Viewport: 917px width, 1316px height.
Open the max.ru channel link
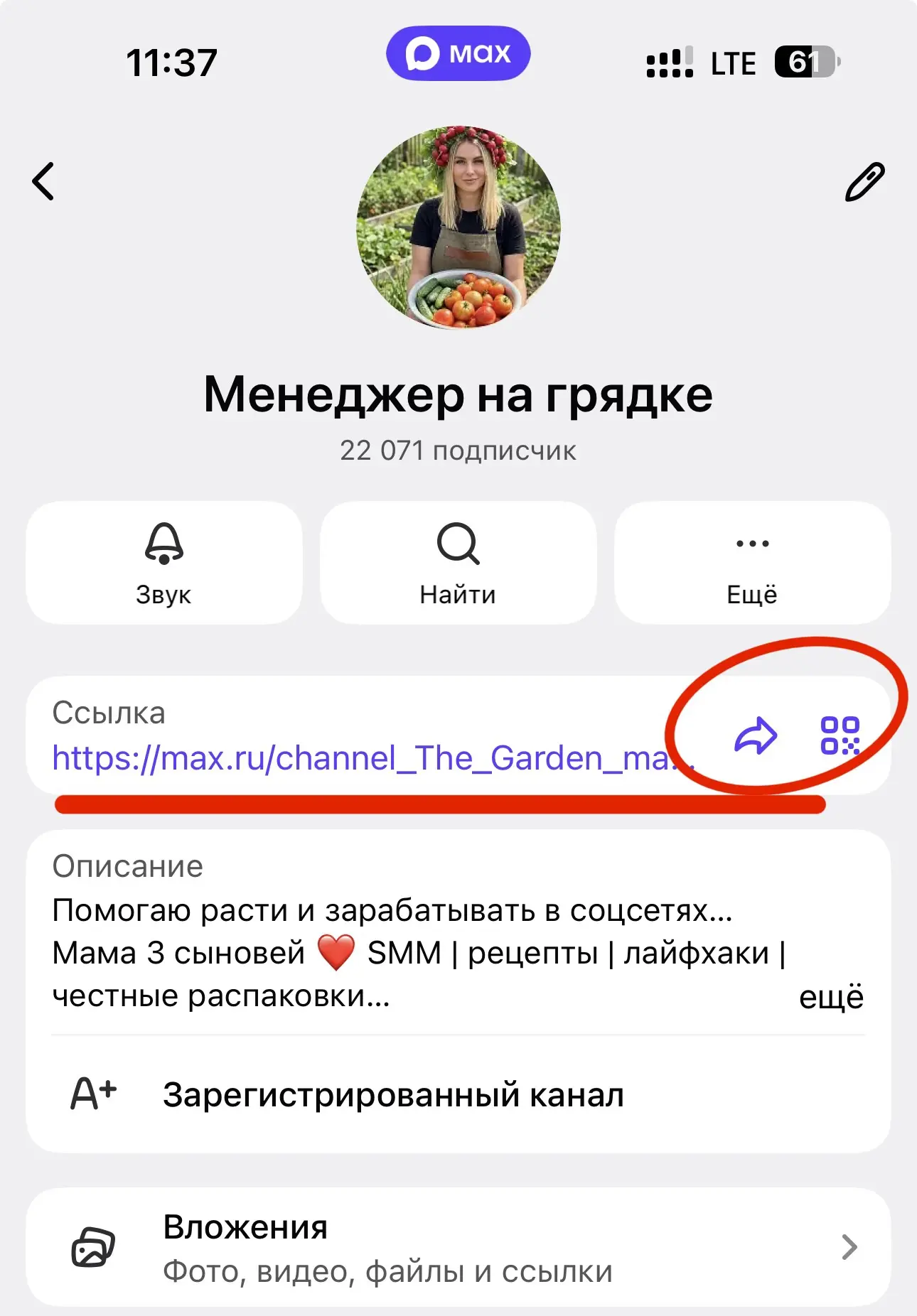pos(373,758)
